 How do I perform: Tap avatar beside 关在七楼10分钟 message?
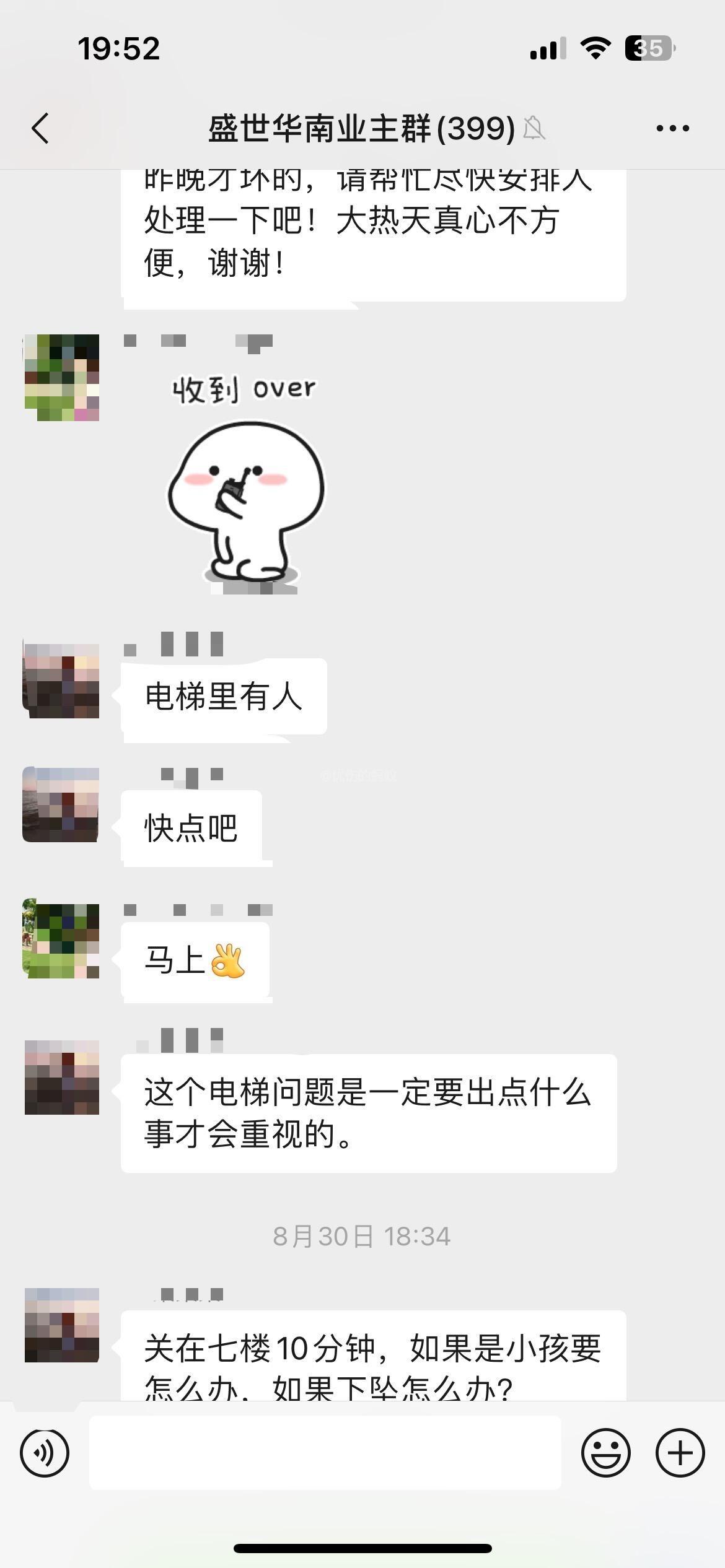pos(61,1325)
